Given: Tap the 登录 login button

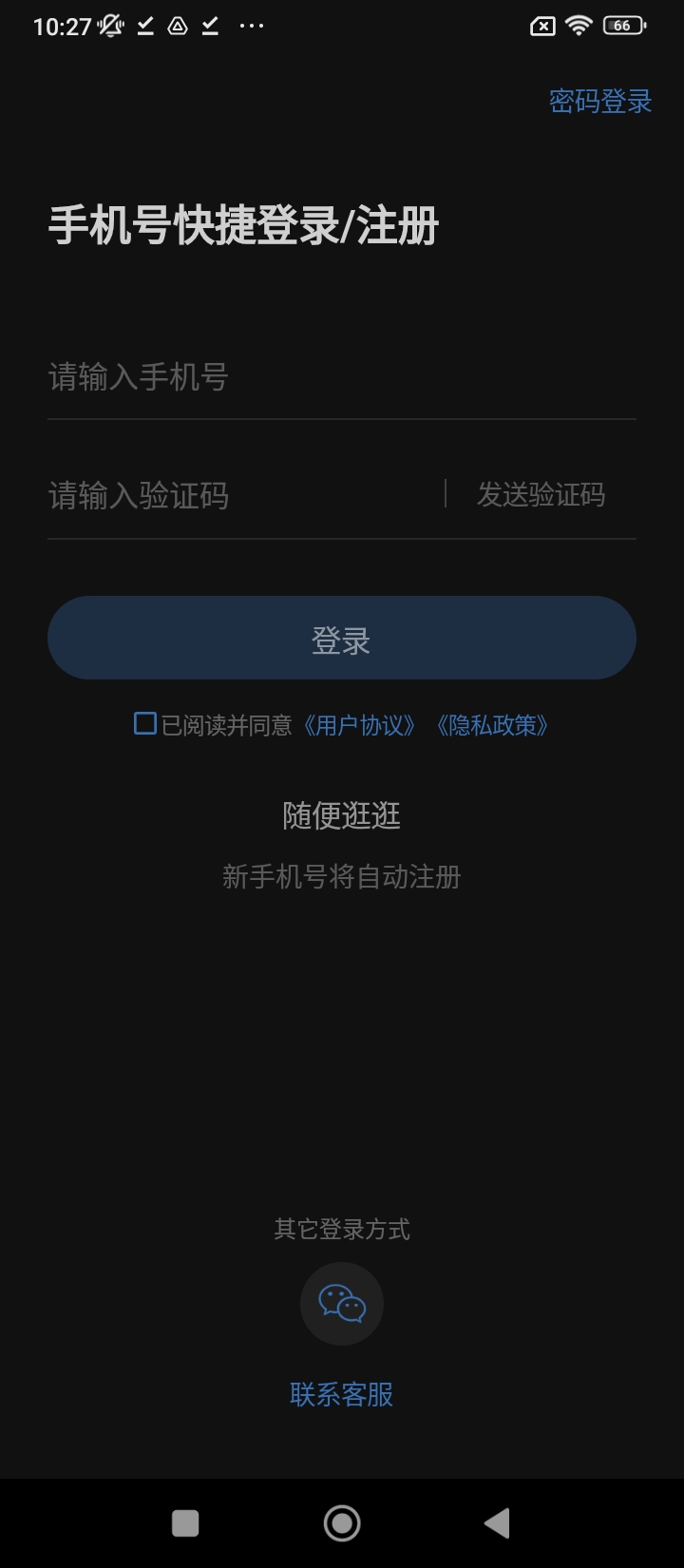Looking at the screenshot, I should tap(342, 639).
